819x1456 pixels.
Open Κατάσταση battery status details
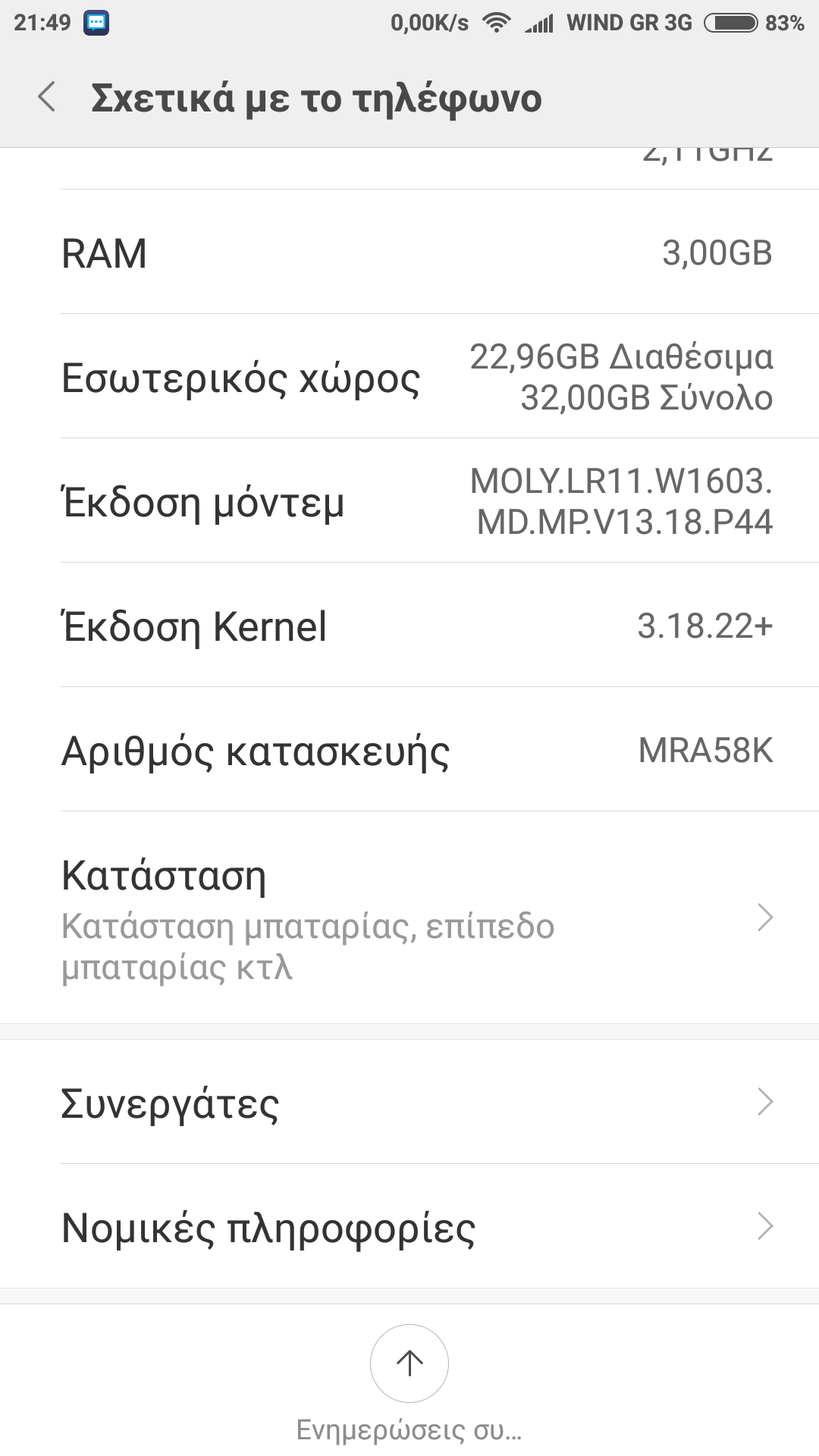[x=409, y=918]
